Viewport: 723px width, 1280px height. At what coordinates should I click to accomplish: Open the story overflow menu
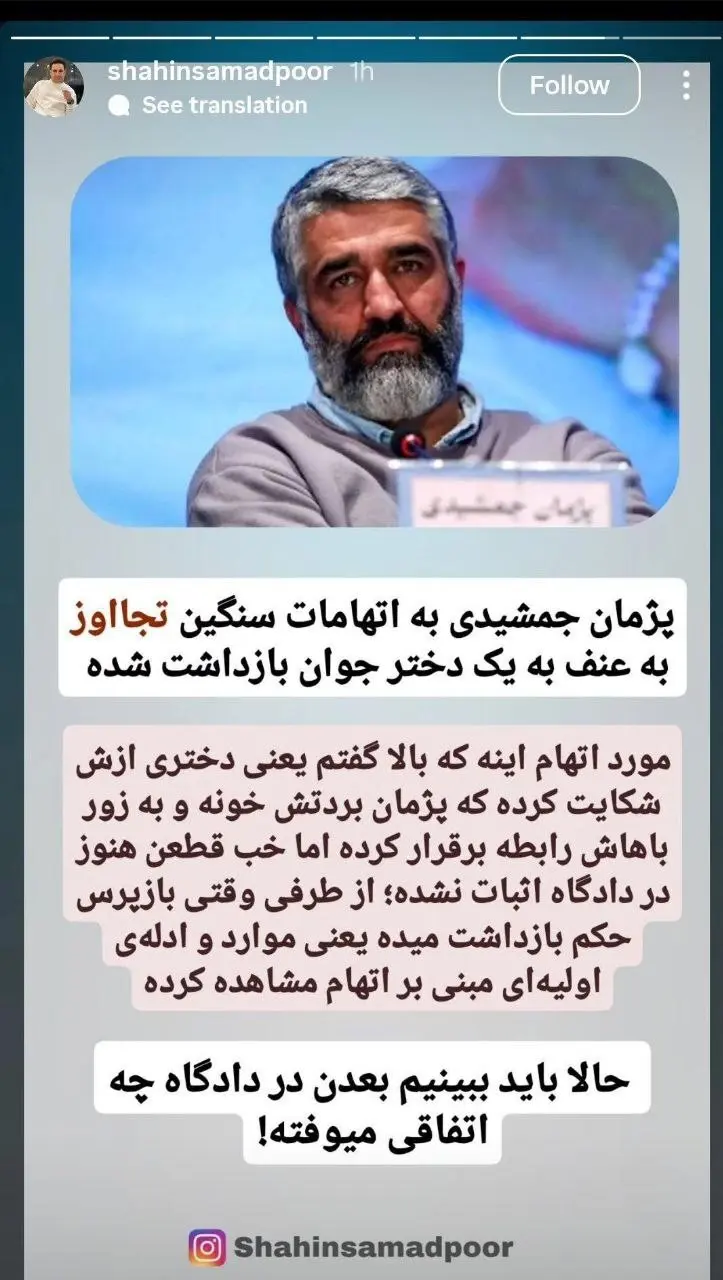pos(686,86)
